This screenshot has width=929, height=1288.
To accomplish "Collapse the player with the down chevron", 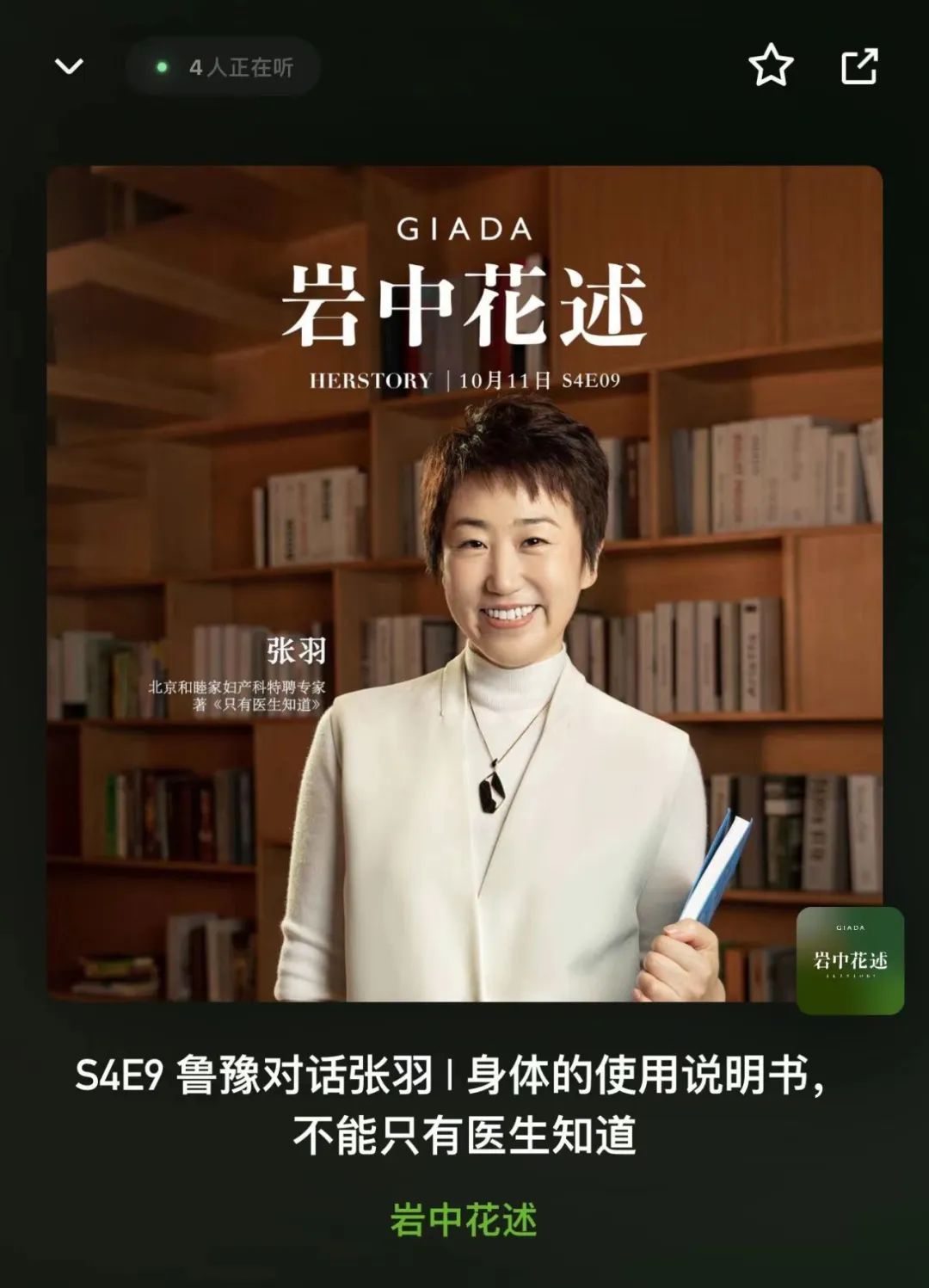I will (x=69, y=66).
